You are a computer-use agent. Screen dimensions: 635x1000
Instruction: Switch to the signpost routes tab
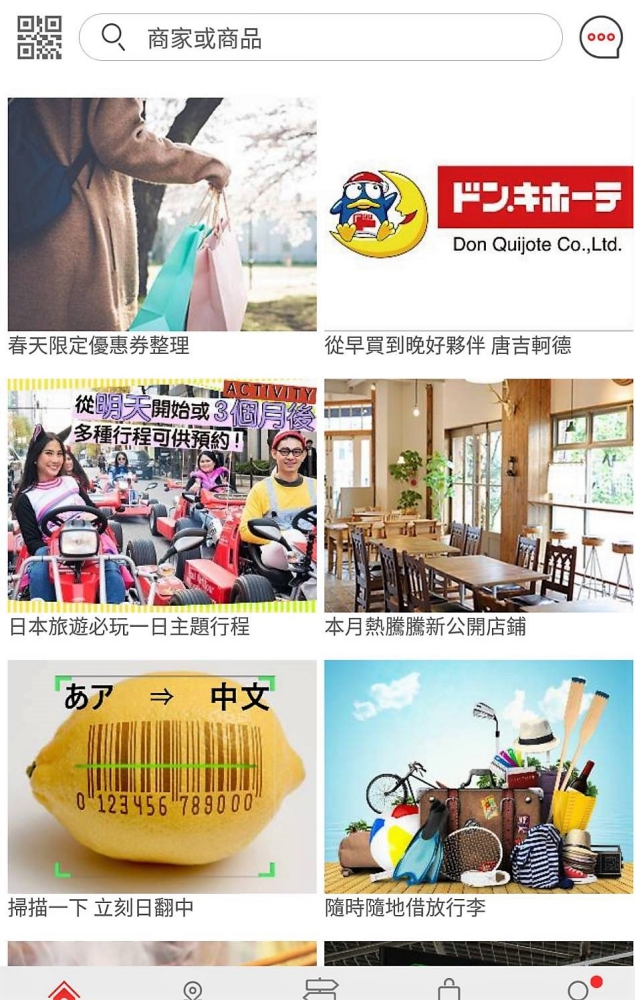(x=320, y=988)
